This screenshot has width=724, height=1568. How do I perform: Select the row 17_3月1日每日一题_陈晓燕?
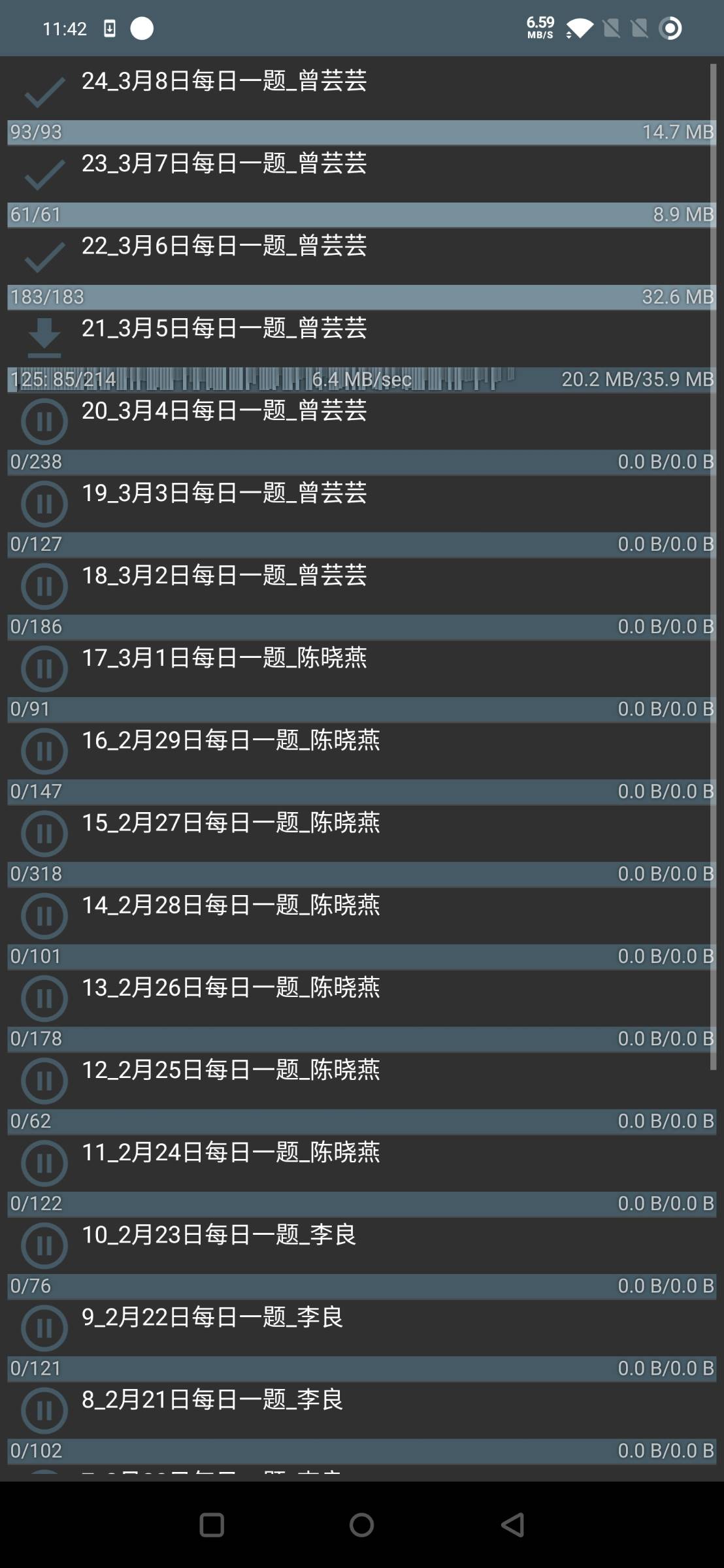(x=223, y=658)
